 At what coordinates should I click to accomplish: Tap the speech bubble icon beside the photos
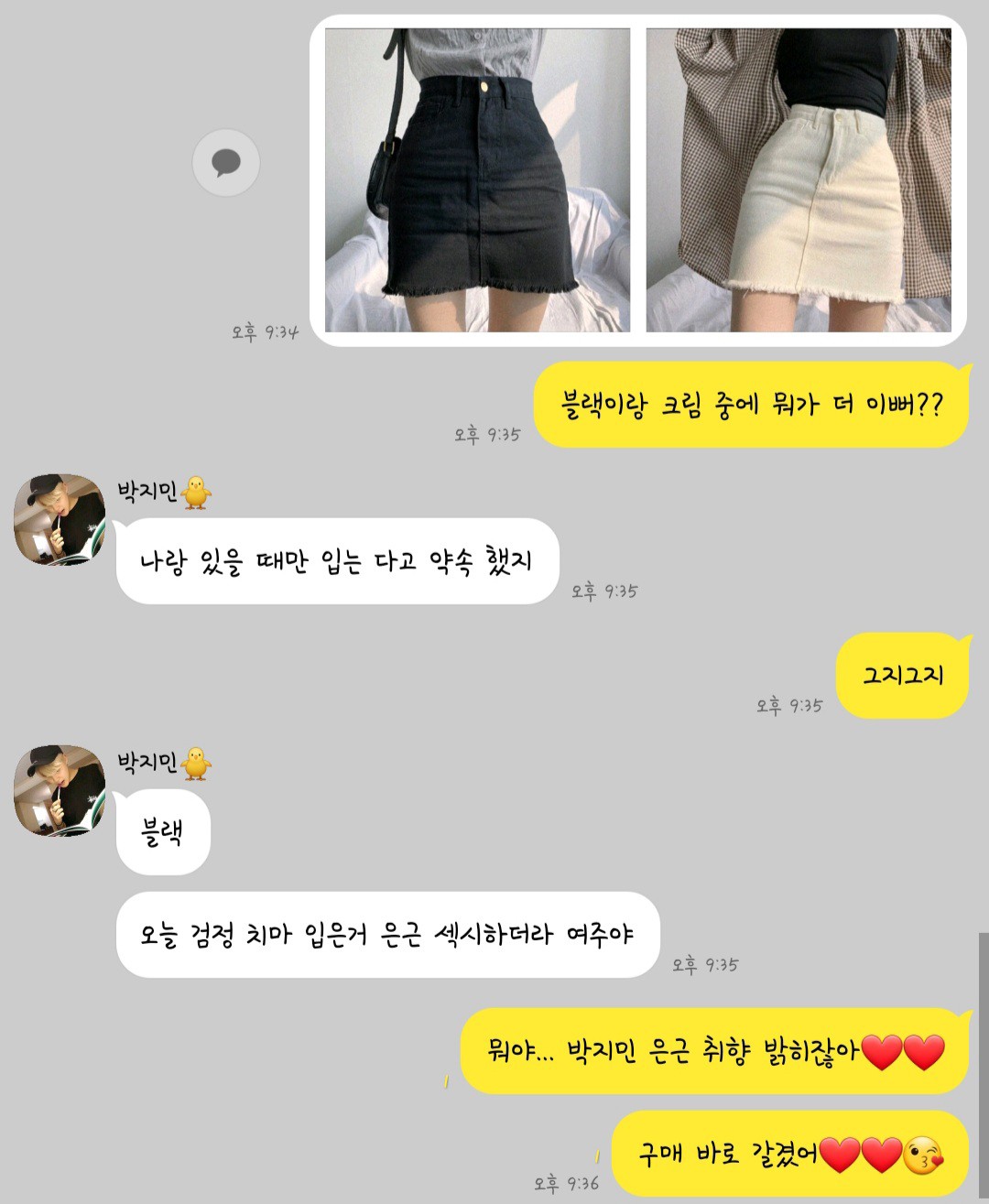point(226,163)
